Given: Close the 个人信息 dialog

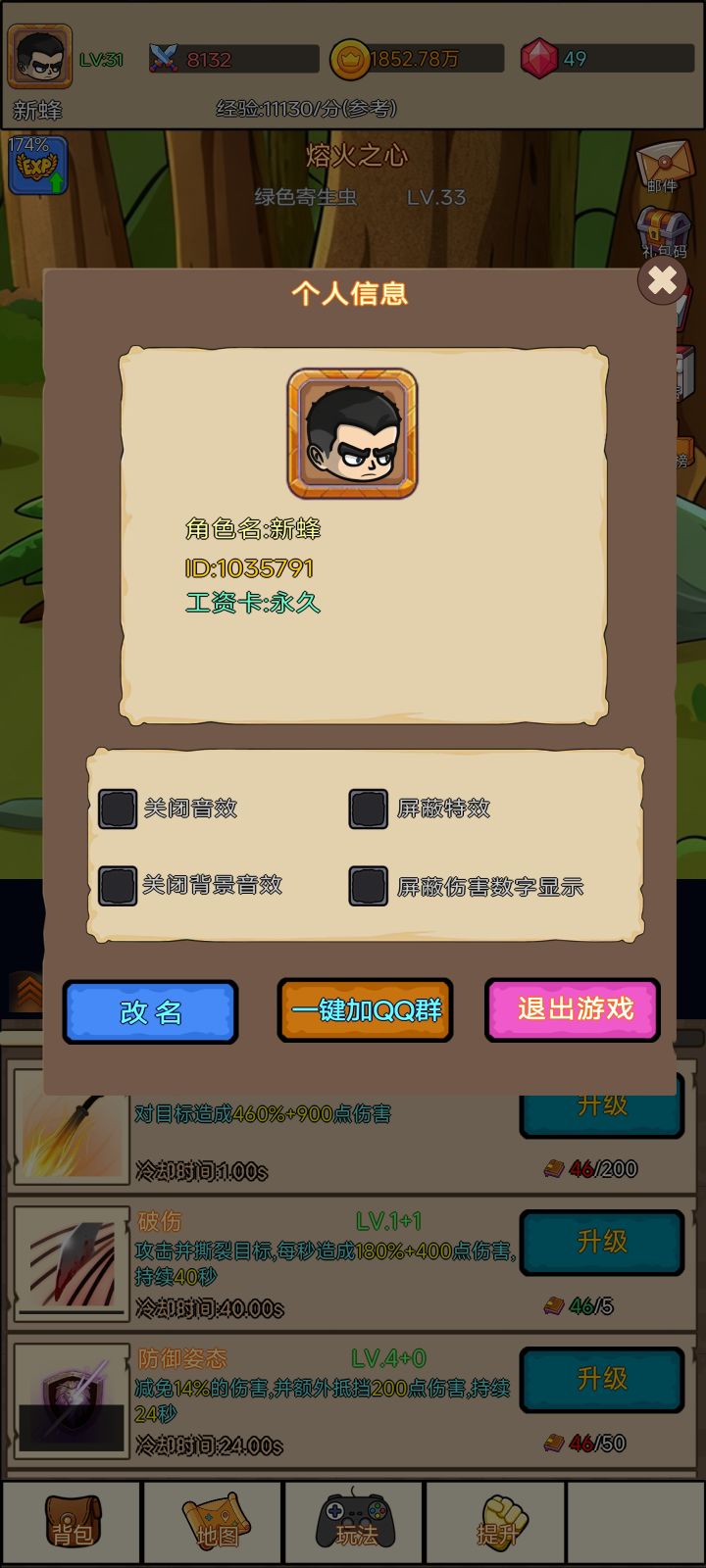Looking at the screenshot, I should (661, 281).
